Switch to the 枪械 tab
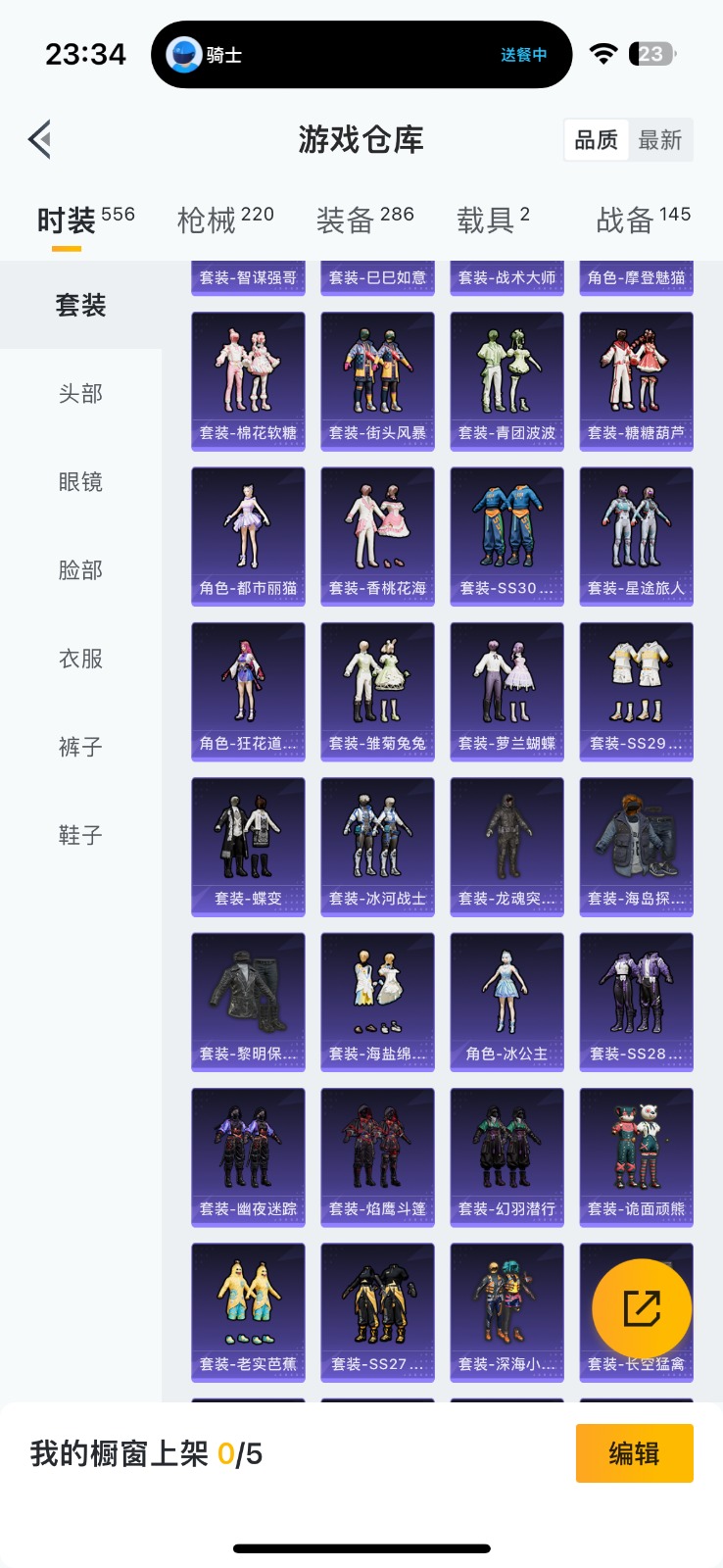 tap(224, 220)
